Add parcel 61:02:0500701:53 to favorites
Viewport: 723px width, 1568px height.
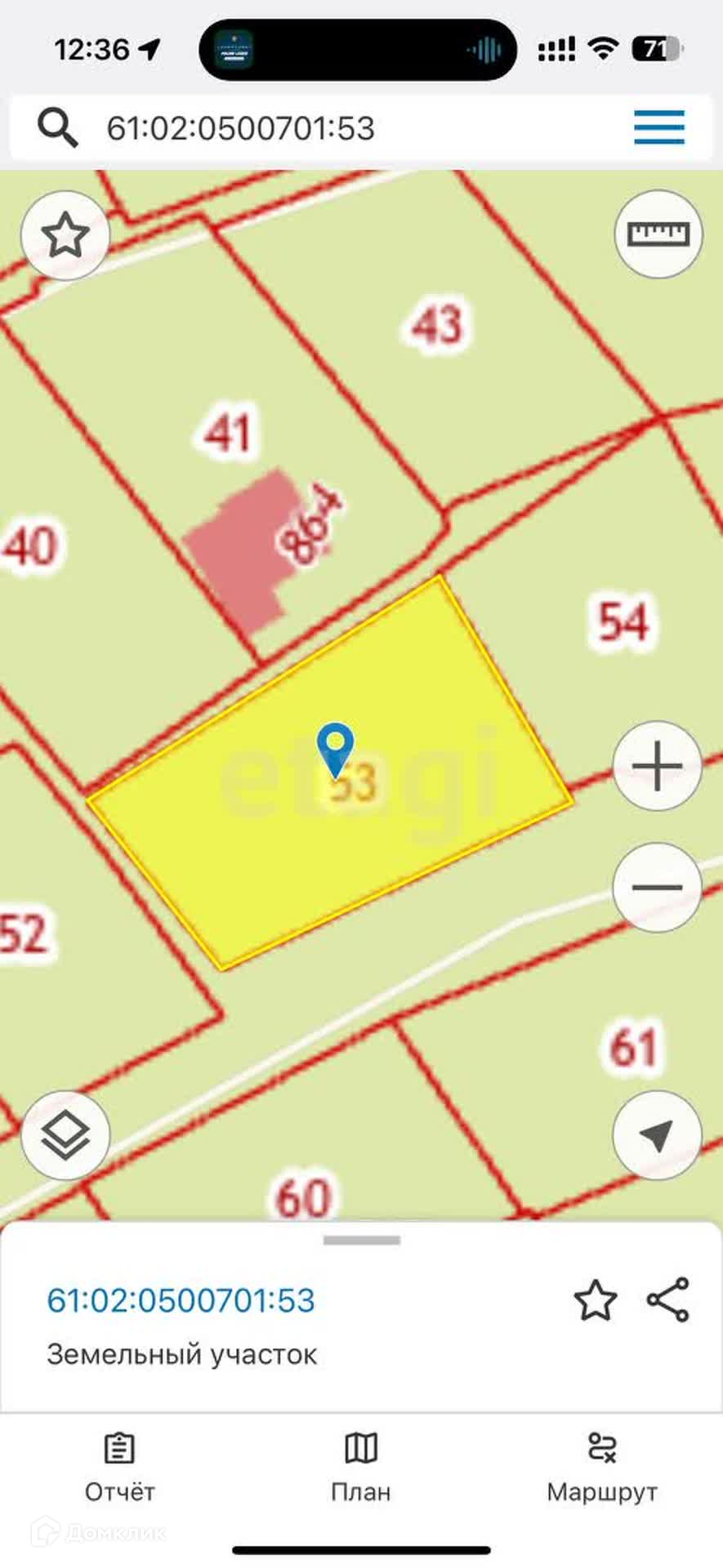[x=596, y=1301]
